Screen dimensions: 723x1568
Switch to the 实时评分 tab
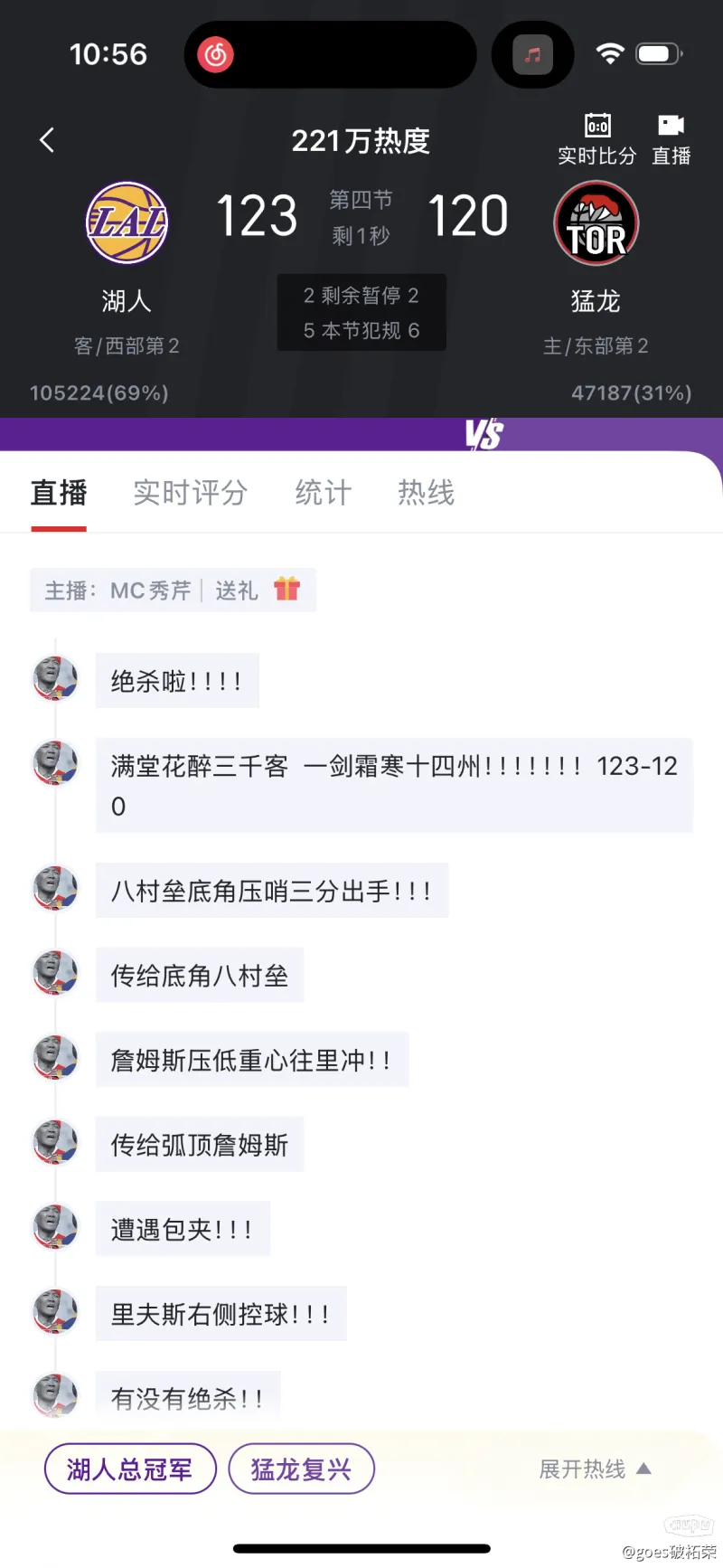click(x=190, y=493)
